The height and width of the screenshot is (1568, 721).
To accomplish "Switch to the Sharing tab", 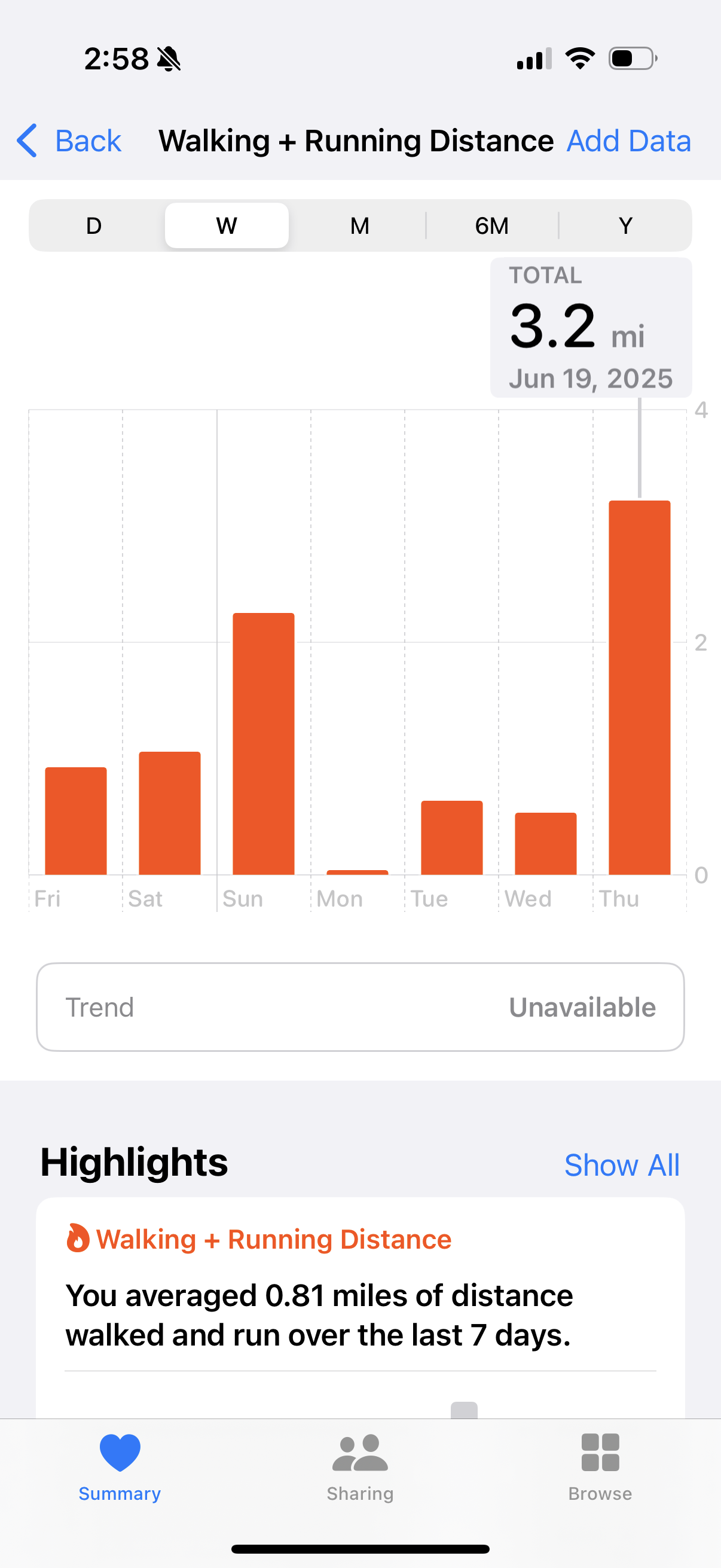I will (360, 1468).
